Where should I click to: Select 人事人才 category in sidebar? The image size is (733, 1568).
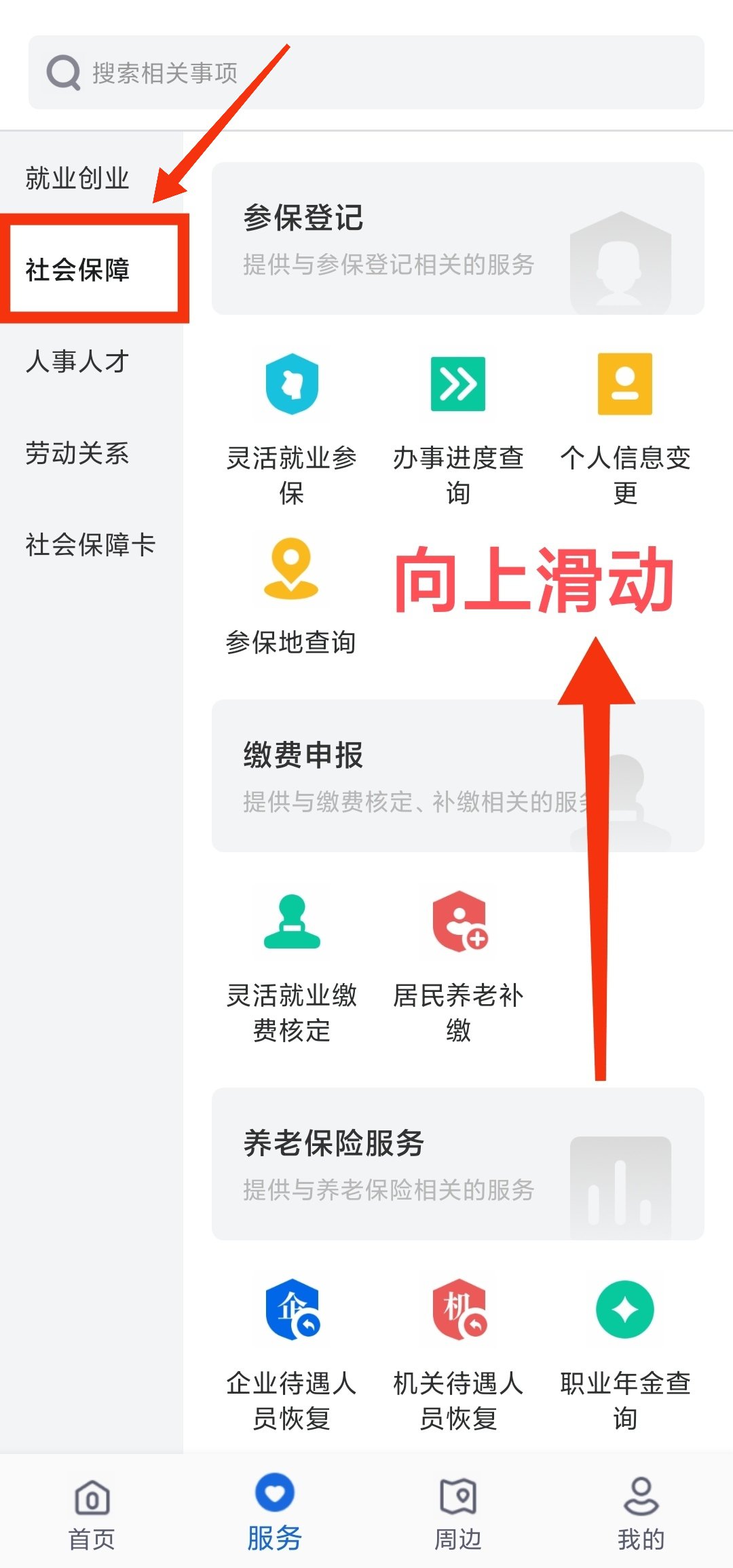point(77,361)
